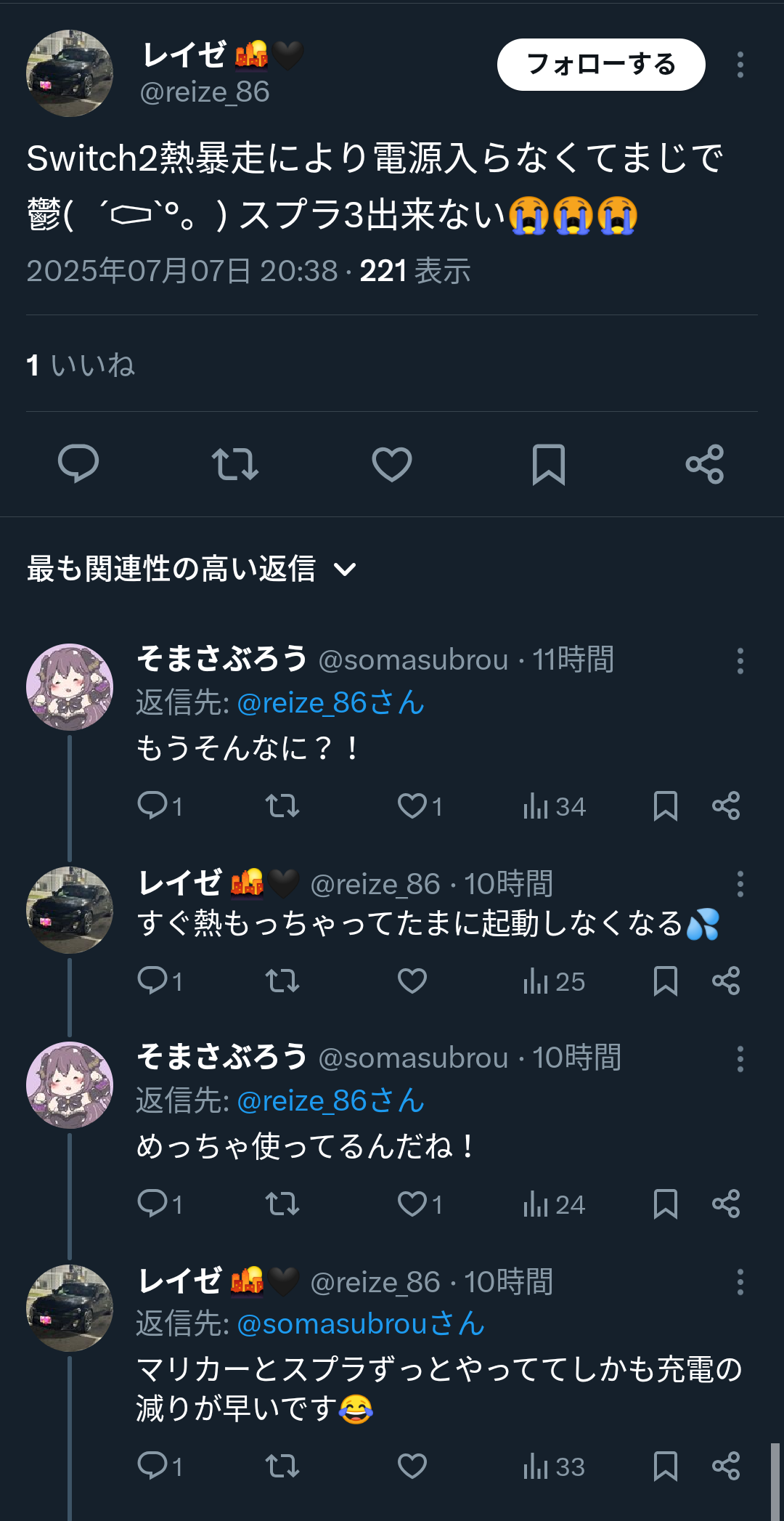Repost the reply すぐ熱もっちゃって
Screen dimensions: 784x1521
(x=282, y=981)
